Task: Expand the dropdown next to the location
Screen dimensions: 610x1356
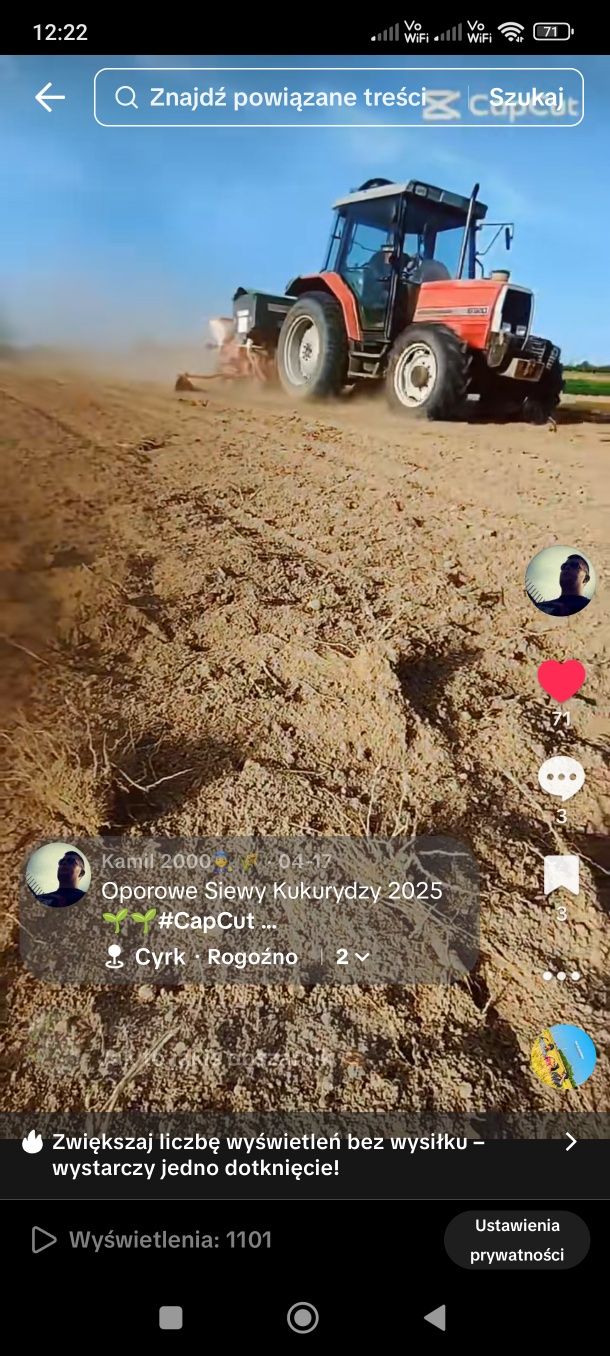Action: tap(353, 957)
